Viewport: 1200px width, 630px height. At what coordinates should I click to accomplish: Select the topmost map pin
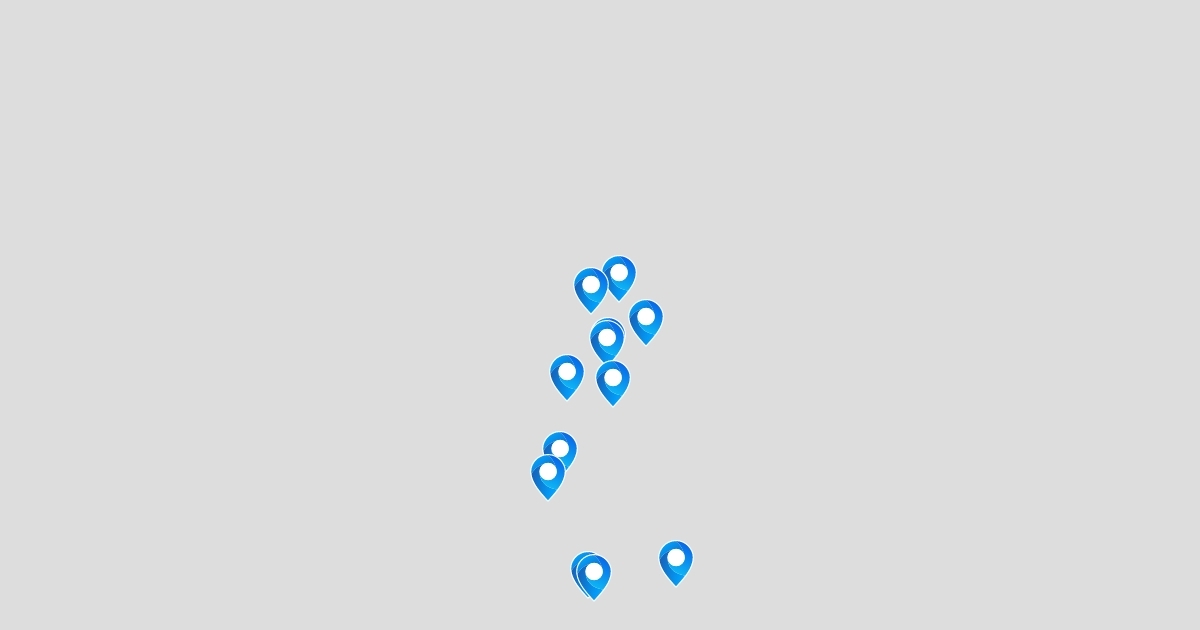click(x=619, y=275)
